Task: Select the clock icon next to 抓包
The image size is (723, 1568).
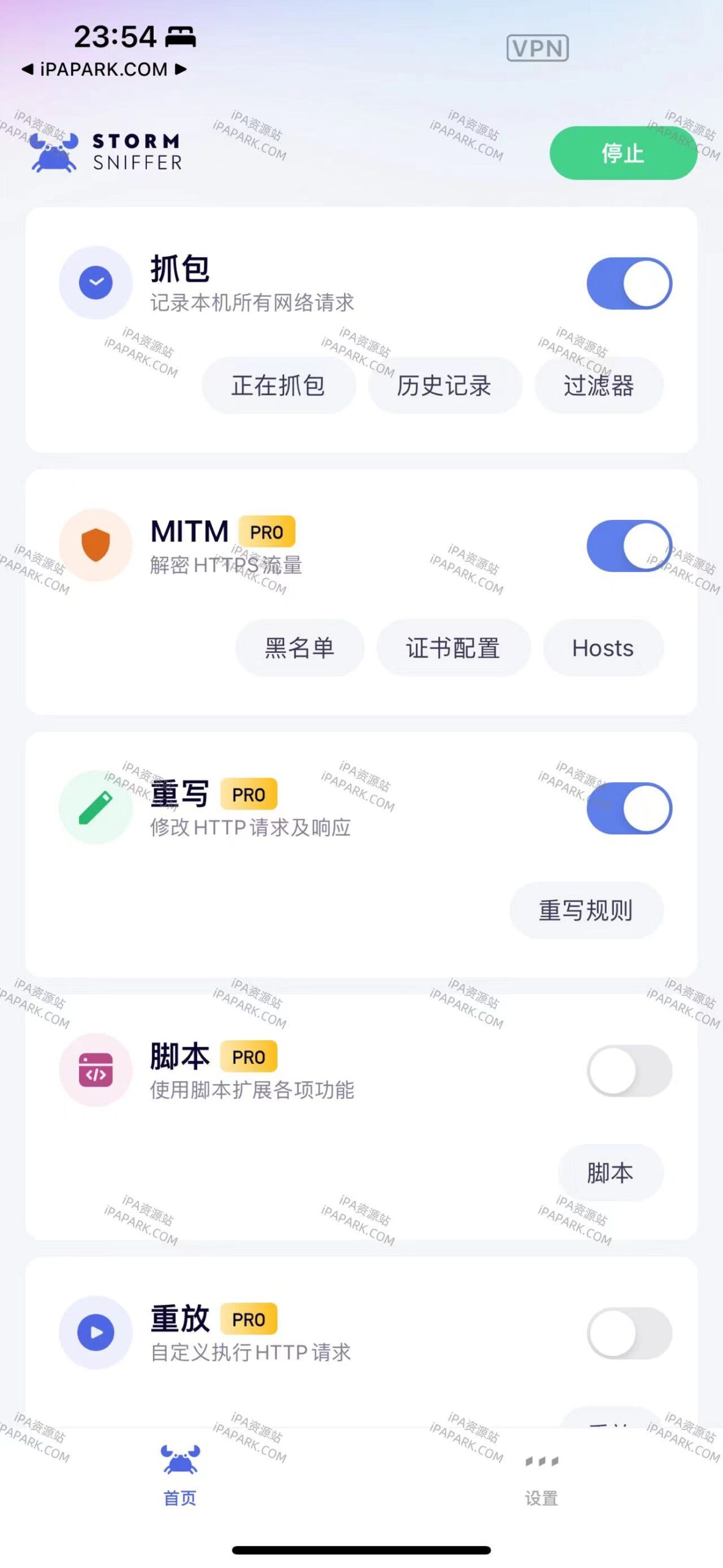Action: [x=95, y=282]
